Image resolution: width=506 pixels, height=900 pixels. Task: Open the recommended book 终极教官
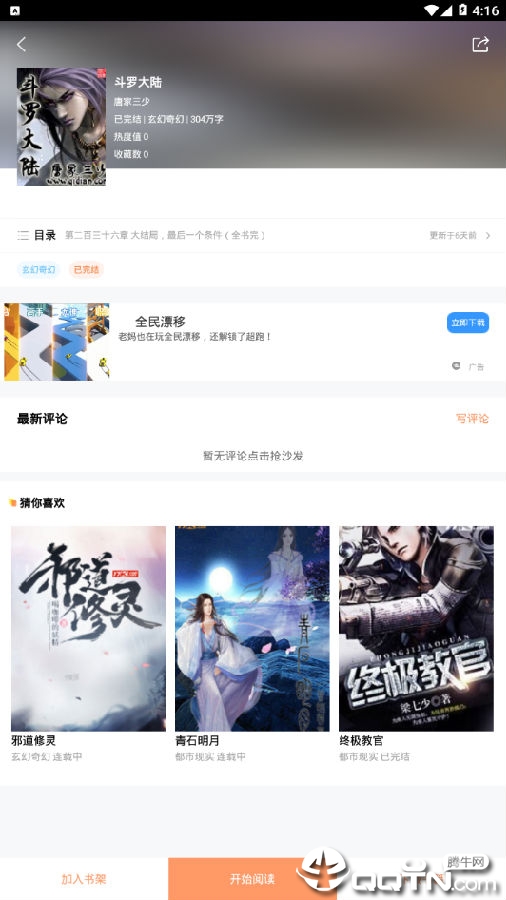(417, 644)
